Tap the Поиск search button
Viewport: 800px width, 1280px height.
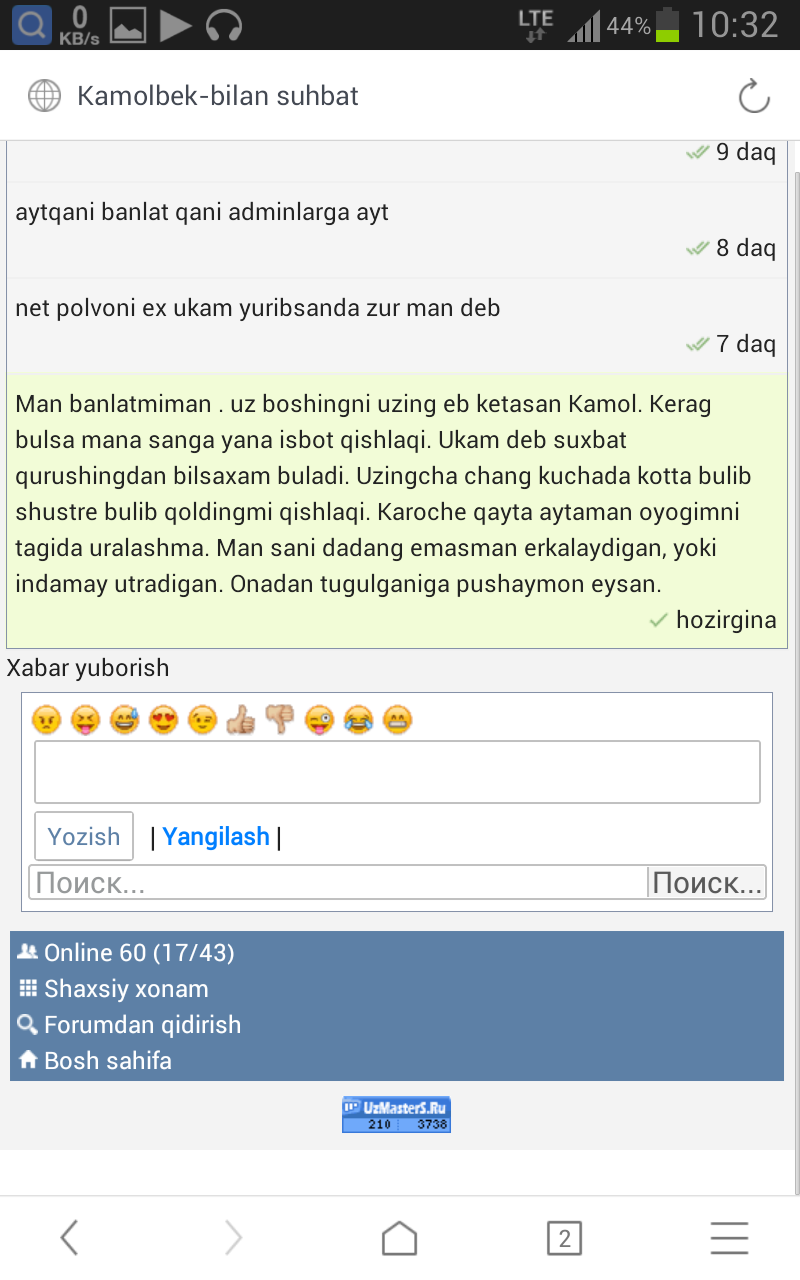[x=707, y=882]
